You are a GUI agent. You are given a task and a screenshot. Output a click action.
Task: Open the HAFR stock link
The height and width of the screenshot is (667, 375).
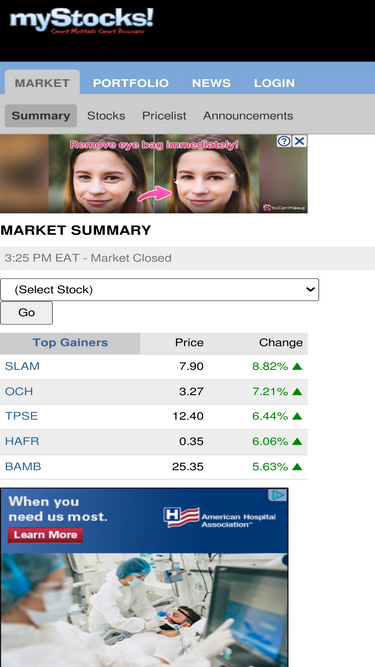pyautogui.click(x=22, y=442)
